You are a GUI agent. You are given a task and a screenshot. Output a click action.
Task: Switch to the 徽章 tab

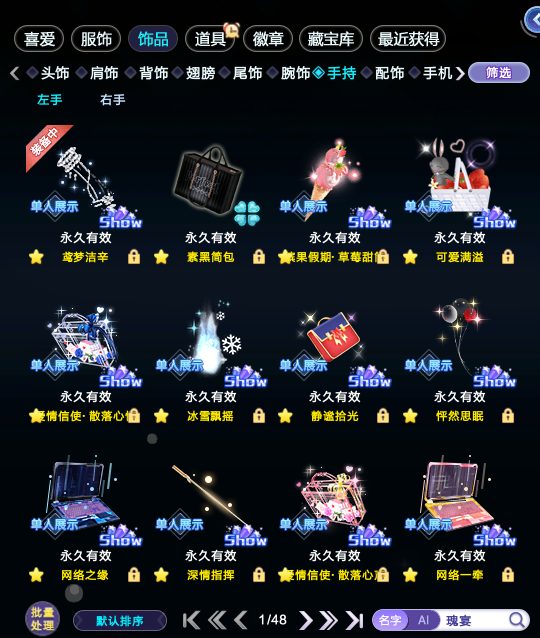(x=268, y=39)
